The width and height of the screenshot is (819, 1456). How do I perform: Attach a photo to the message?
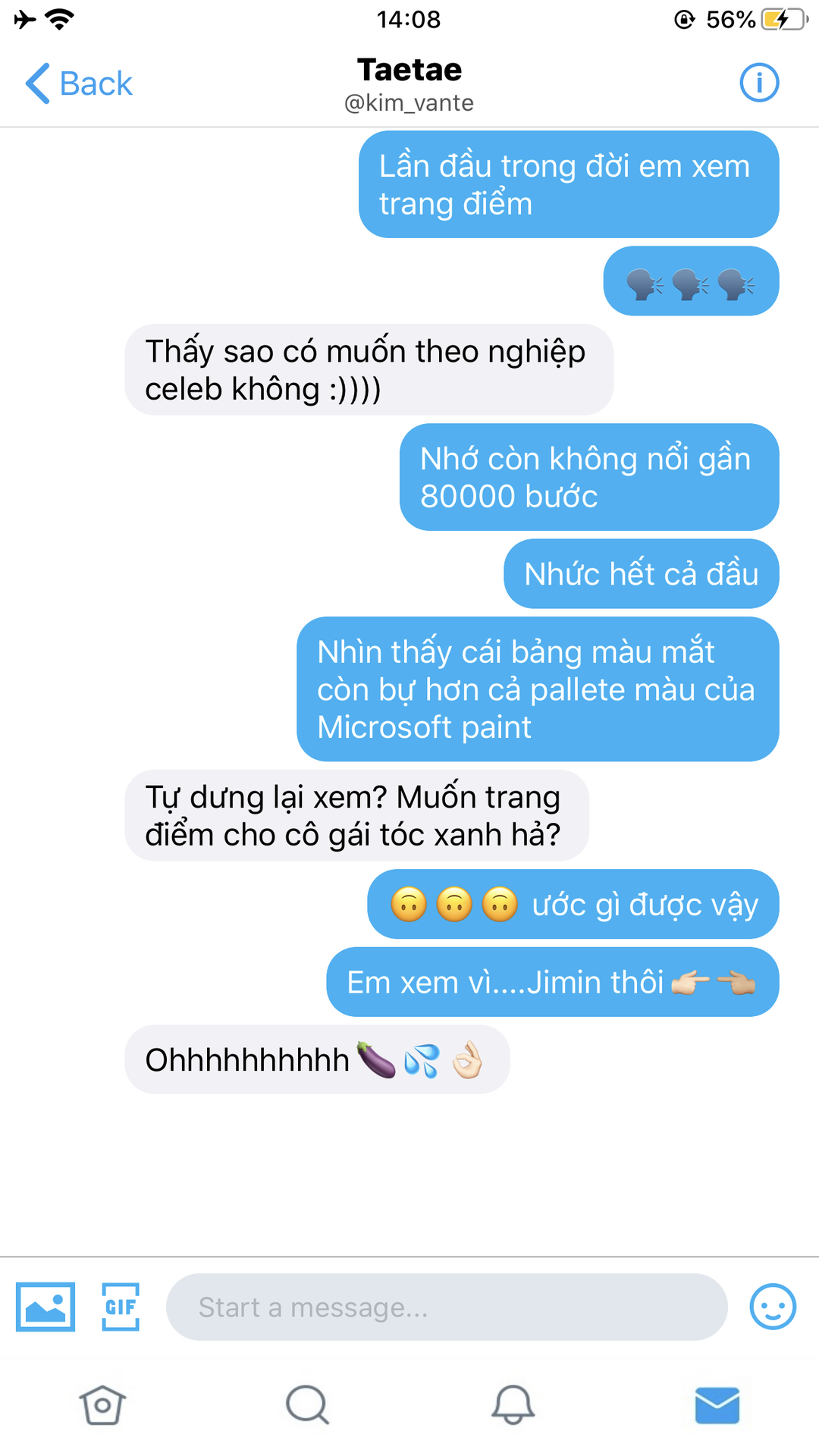(x=45, y=1307)
